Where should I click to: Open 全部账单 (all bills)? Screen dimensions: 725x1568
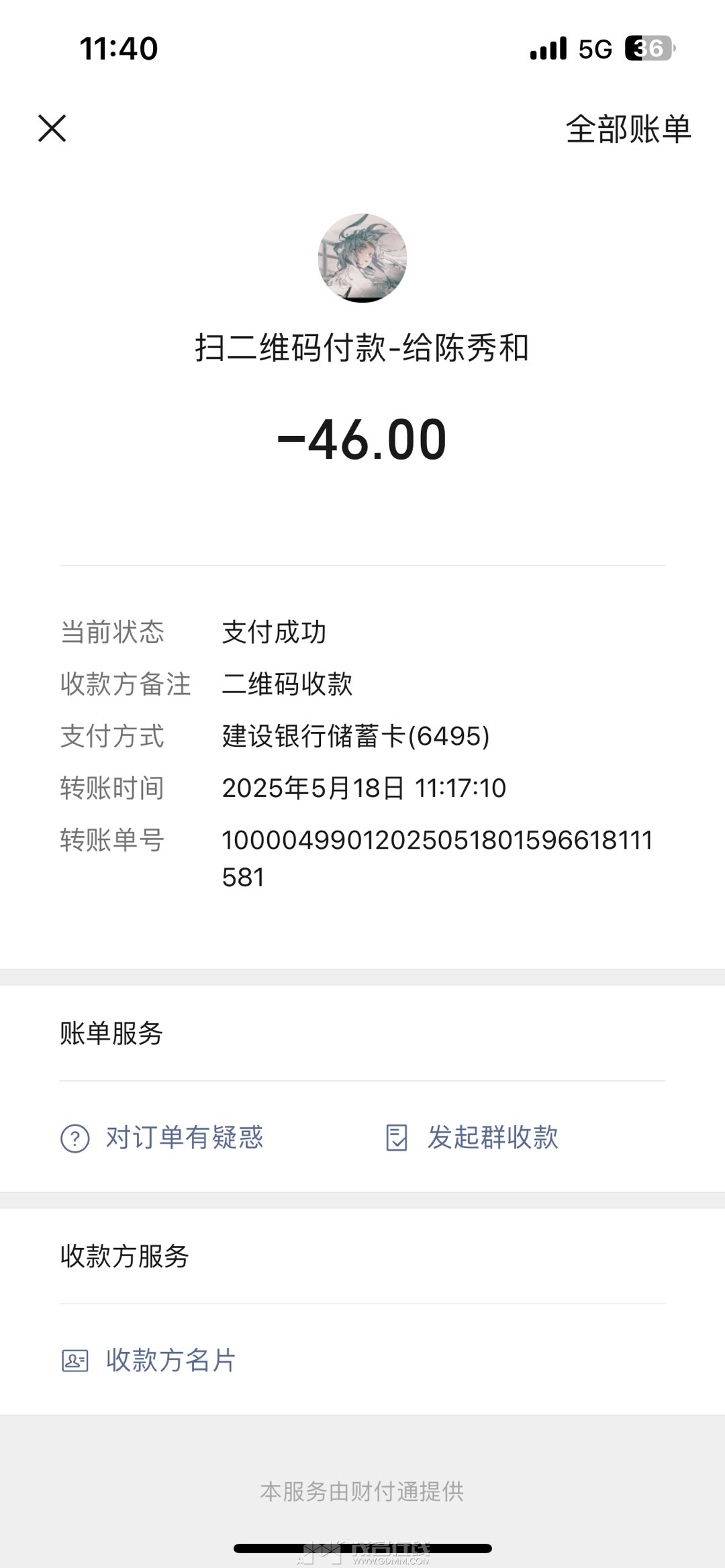[628, 129]
